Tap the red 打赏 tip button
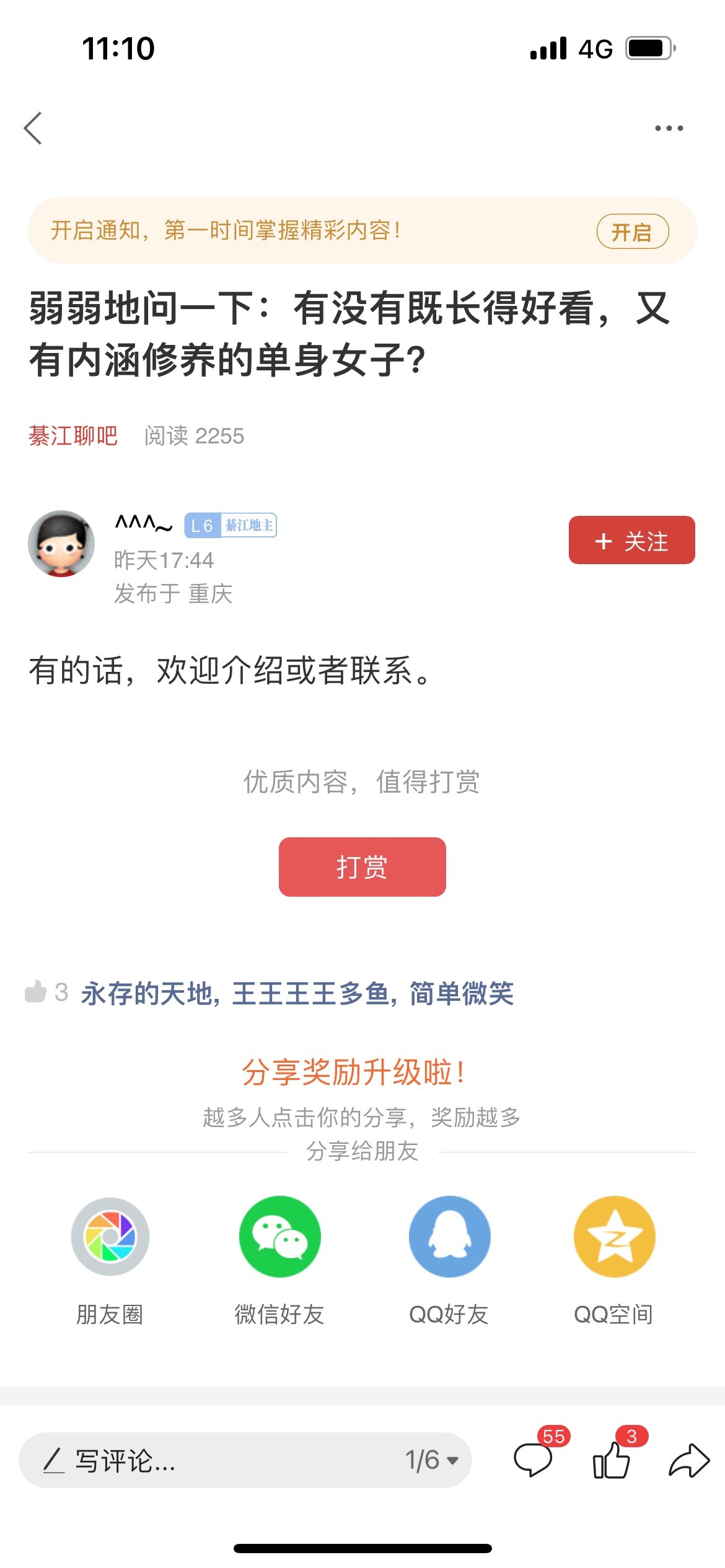The width and height of the screenshot is (725, 1568). click(x=362, y=866)
